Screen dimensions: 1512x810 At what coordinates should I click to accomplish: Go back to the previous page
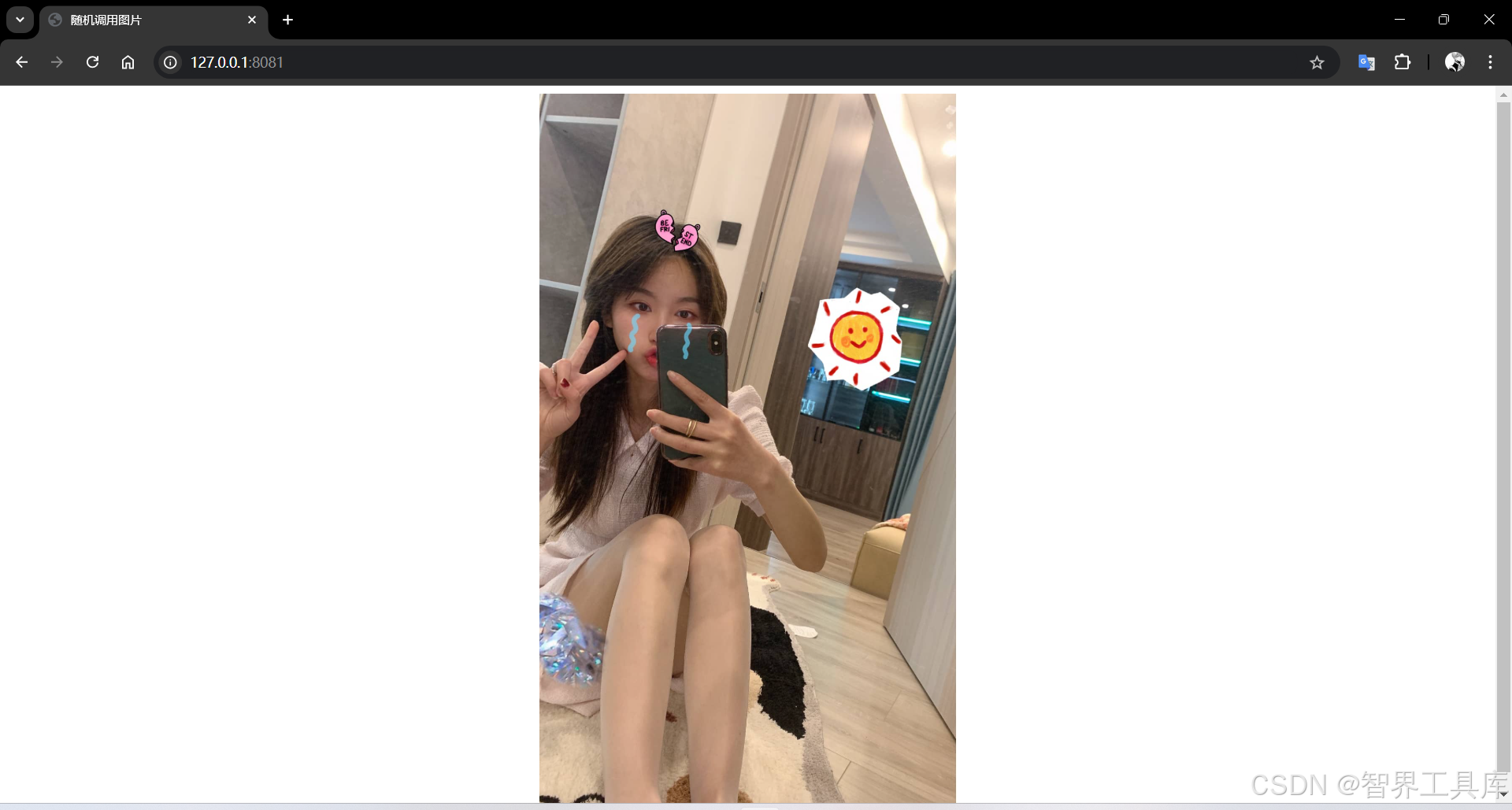pos(22,62)
